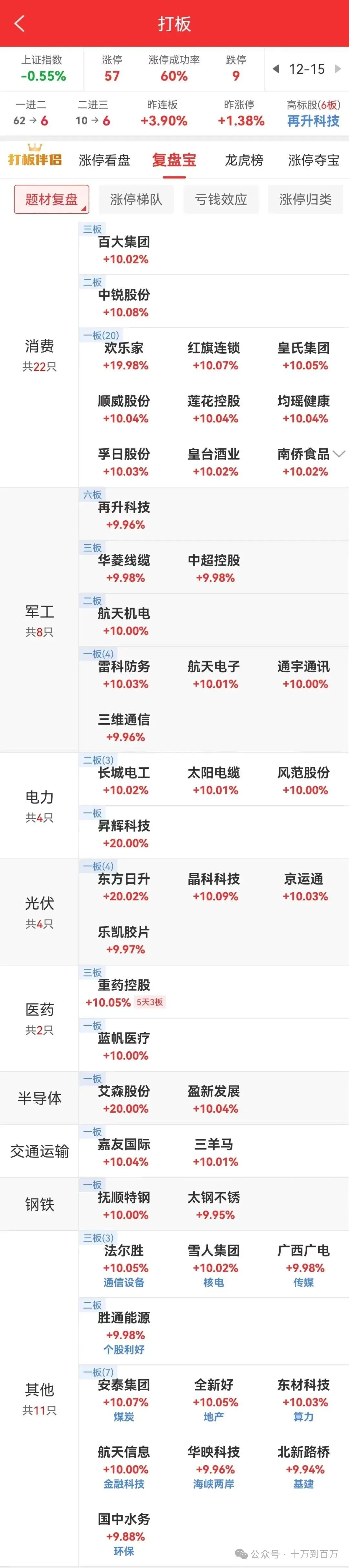Show the previous date before 12-15

[x=276, y=69]
